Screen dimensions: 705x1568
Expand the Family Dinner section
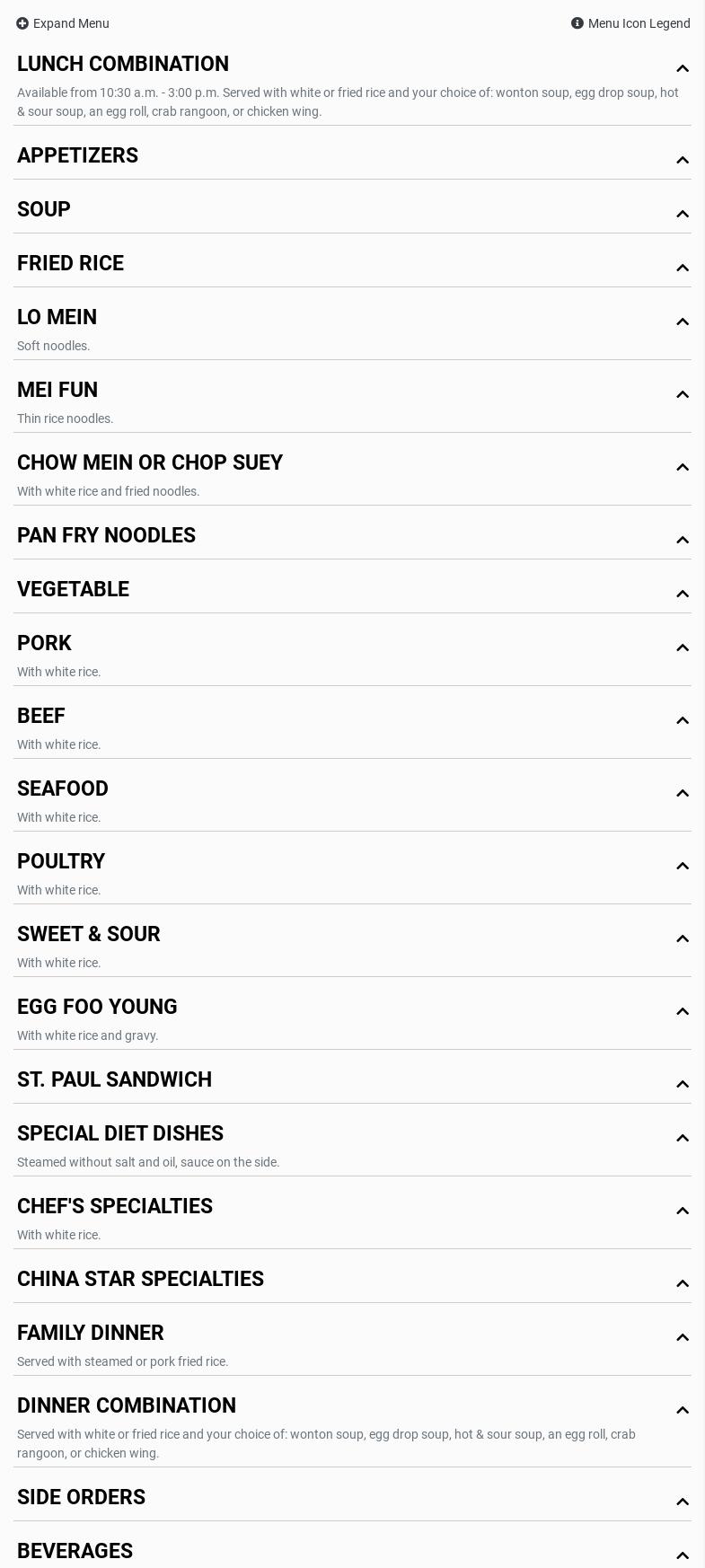(91, 1333)
